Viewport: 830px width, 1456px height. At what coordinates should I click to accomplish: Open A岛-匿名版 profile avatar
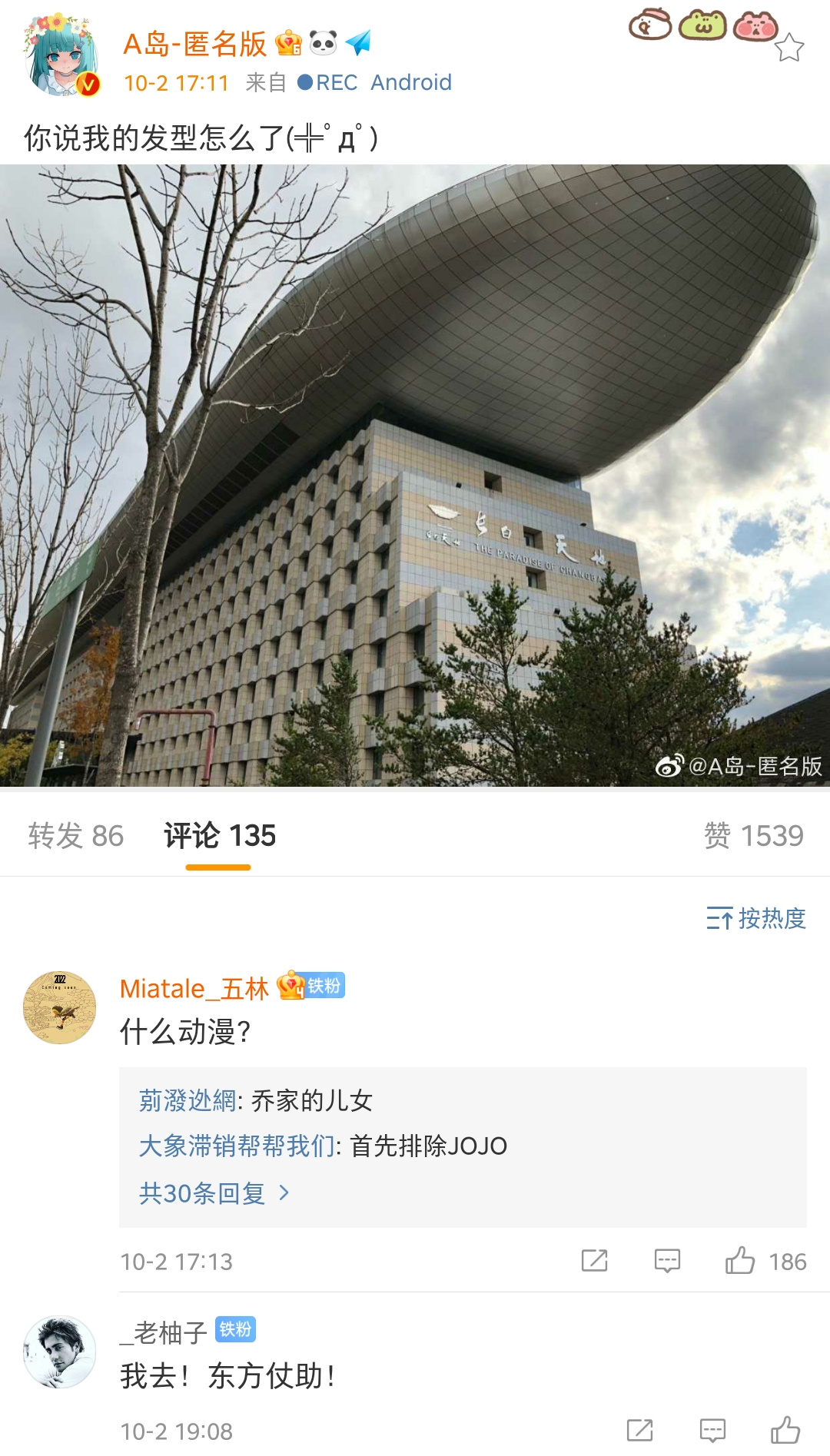click(61, 55)
